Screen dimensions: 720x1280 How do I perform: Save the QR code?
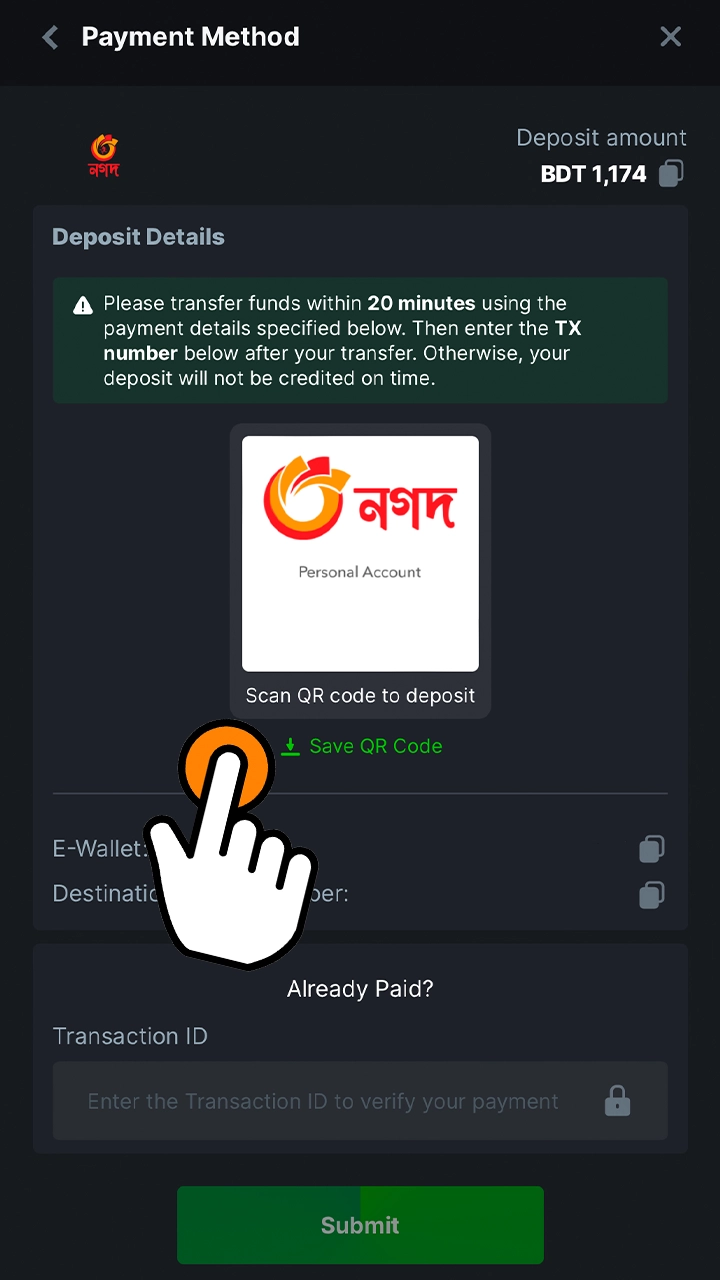pyautogui.click(x=362, y=746)
